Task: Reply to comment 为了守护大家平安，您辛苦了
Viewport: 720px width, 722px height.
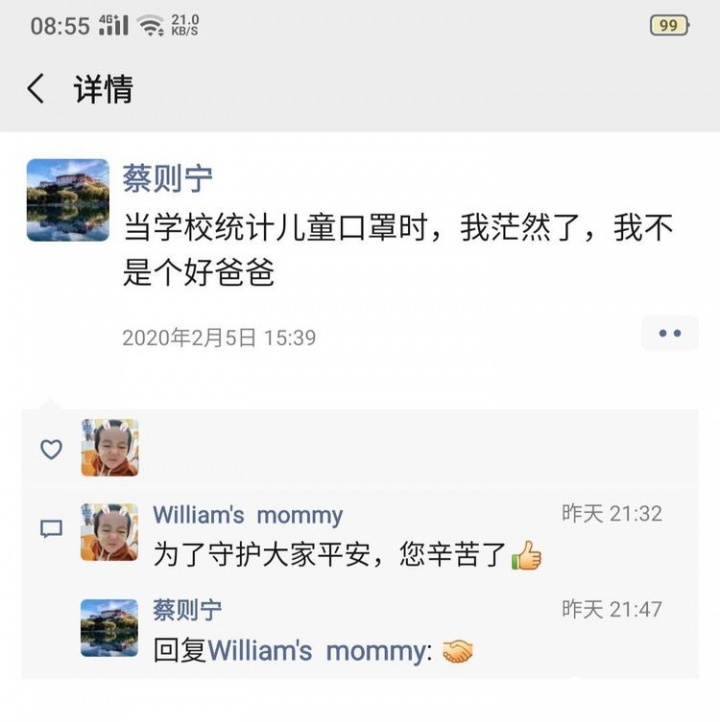Action: click(x=330, y=555)
